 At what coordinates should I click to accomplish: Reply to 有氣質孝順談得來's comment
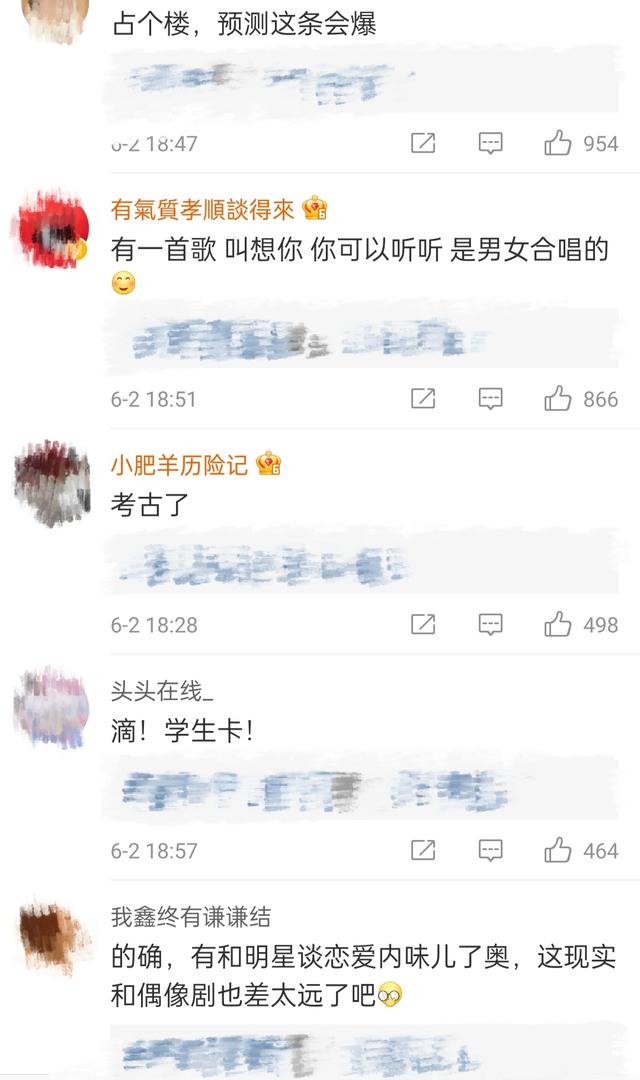(x=490, y=399)
